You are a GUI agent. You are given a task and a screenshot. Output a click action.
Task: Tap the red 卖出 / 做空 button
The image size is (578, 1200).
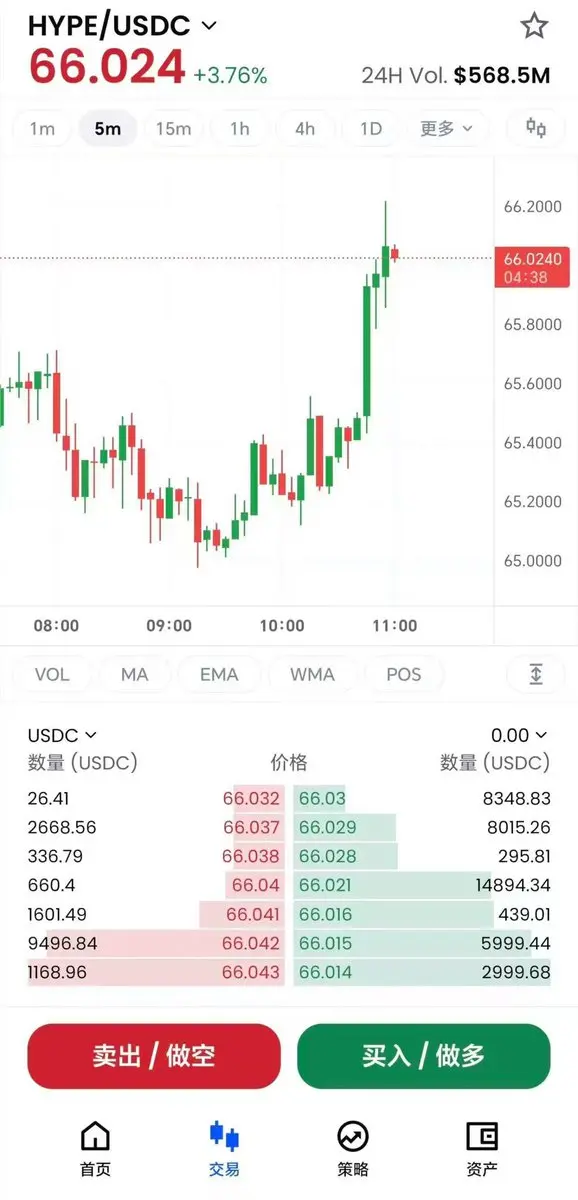154,1055
